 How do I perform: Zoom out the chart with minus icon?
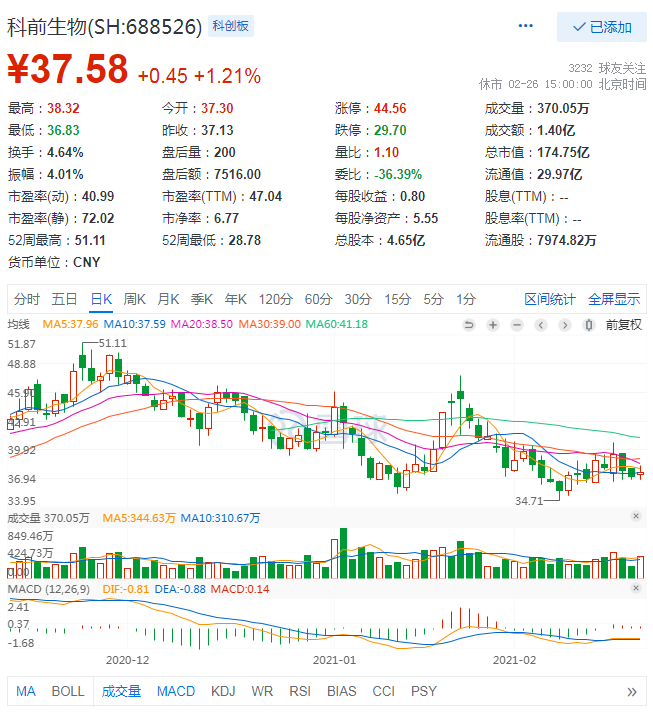pyautogui.click(x=517, y=325)
